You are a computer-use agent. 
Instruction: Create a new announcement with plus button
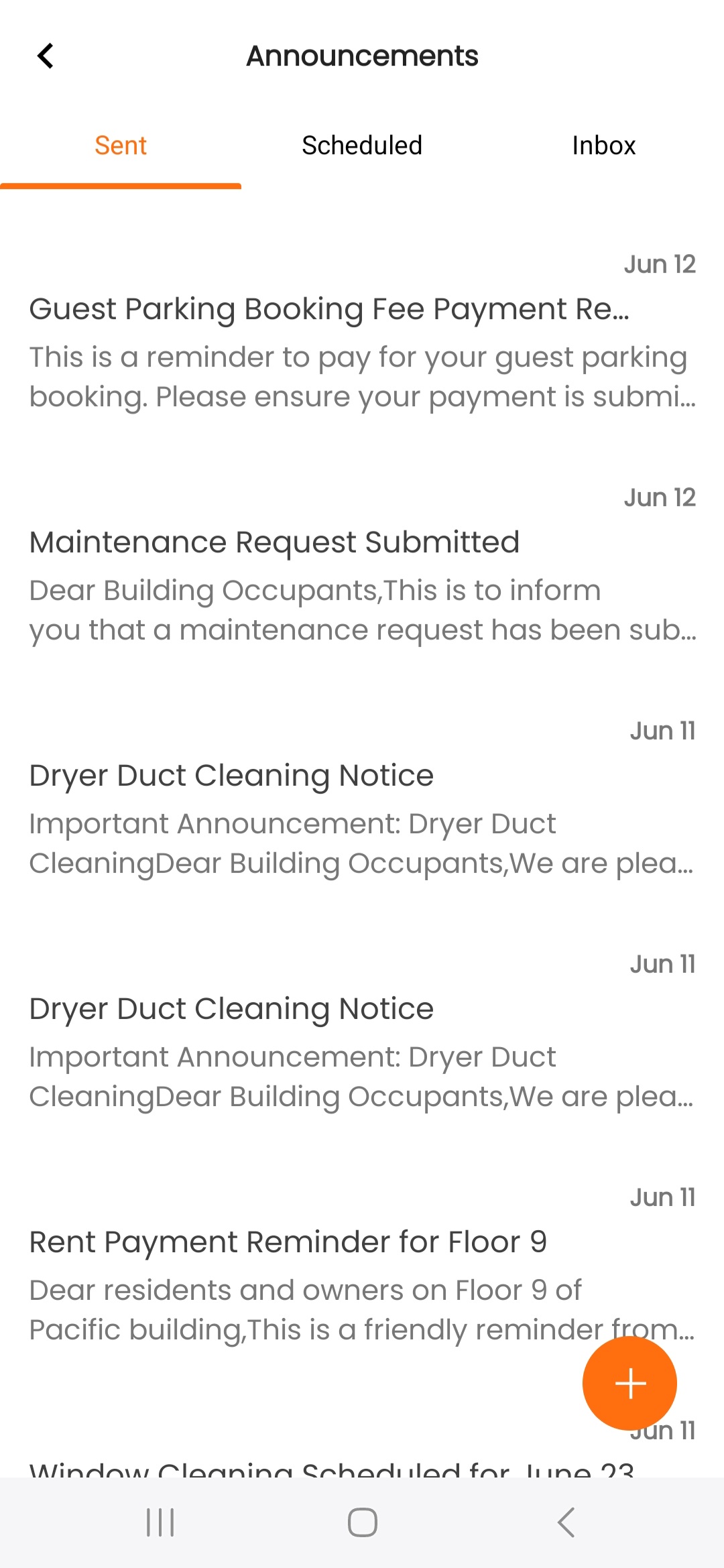629,1383
